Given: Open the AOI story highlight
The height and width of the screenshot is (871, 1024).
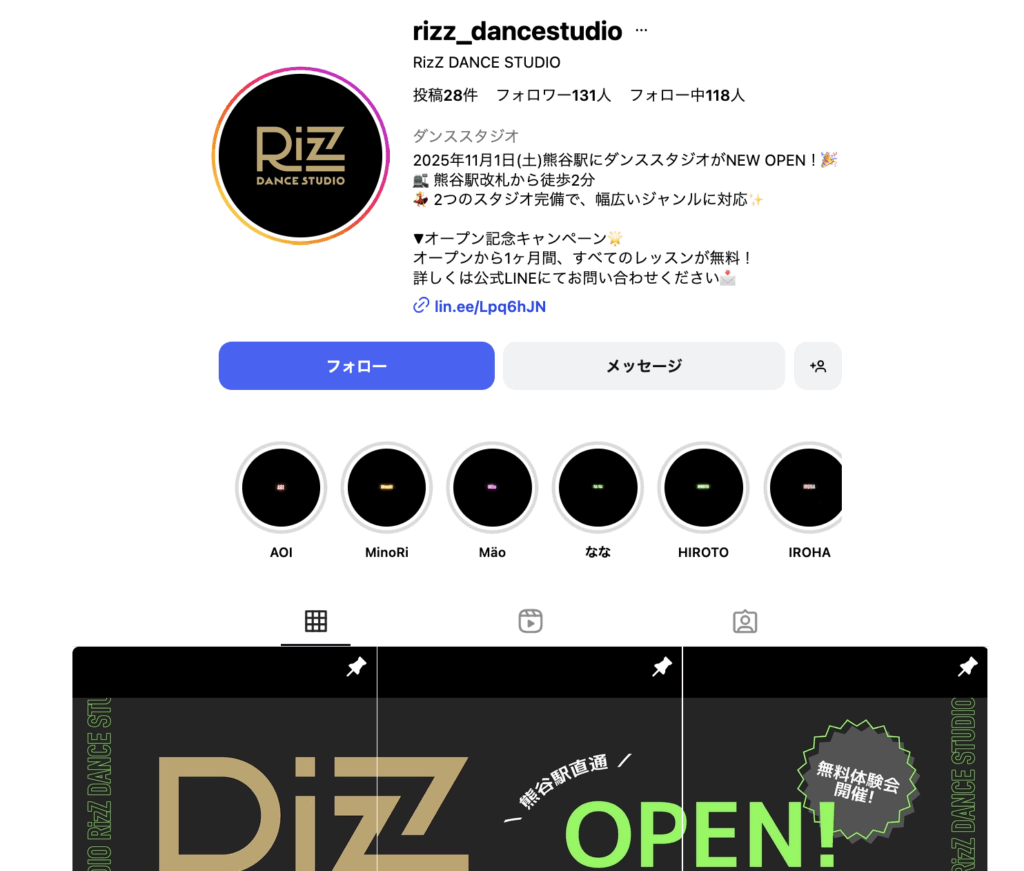Looking at the screenshot, I should pyautogui.click(x=281, y=488).
